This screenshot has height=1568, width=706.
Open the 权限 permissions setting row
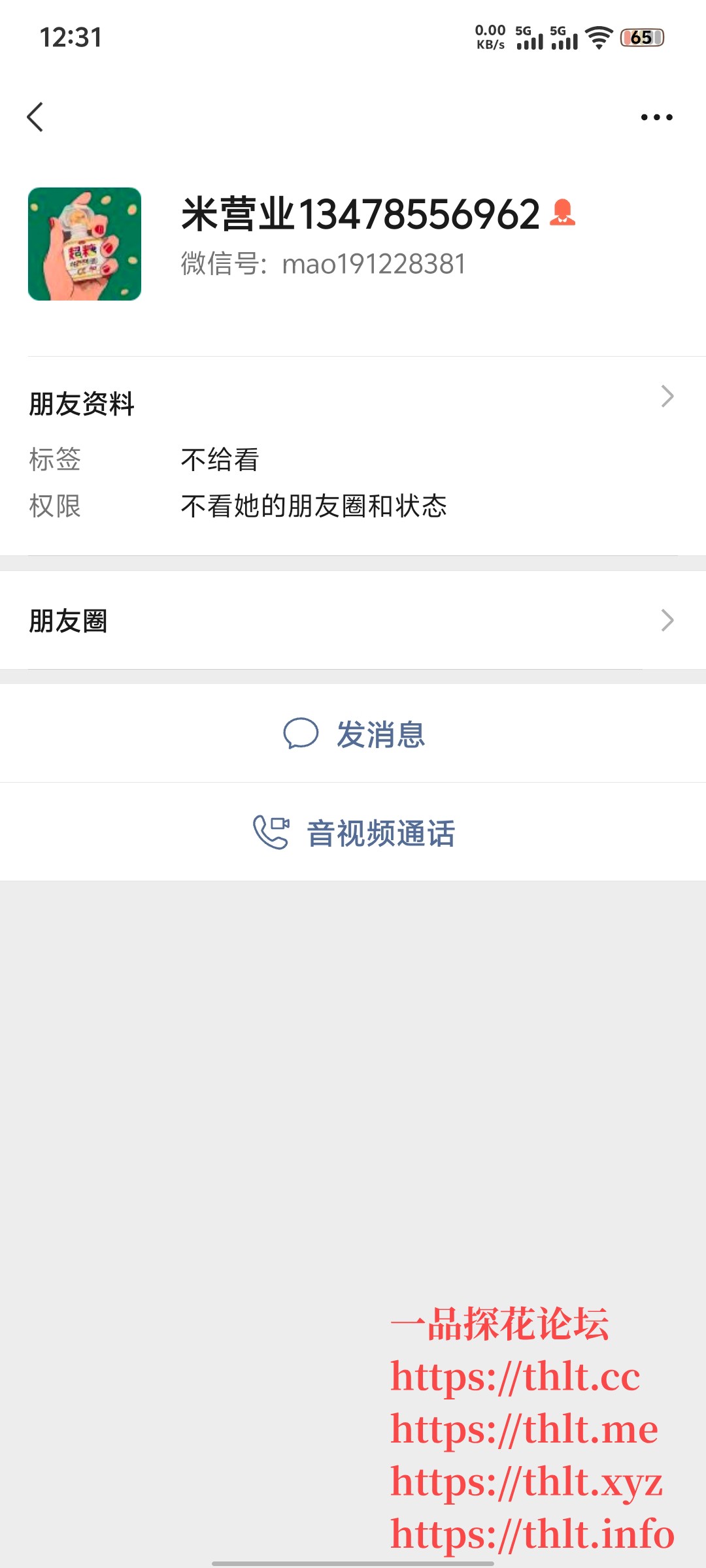coord(353,508)
